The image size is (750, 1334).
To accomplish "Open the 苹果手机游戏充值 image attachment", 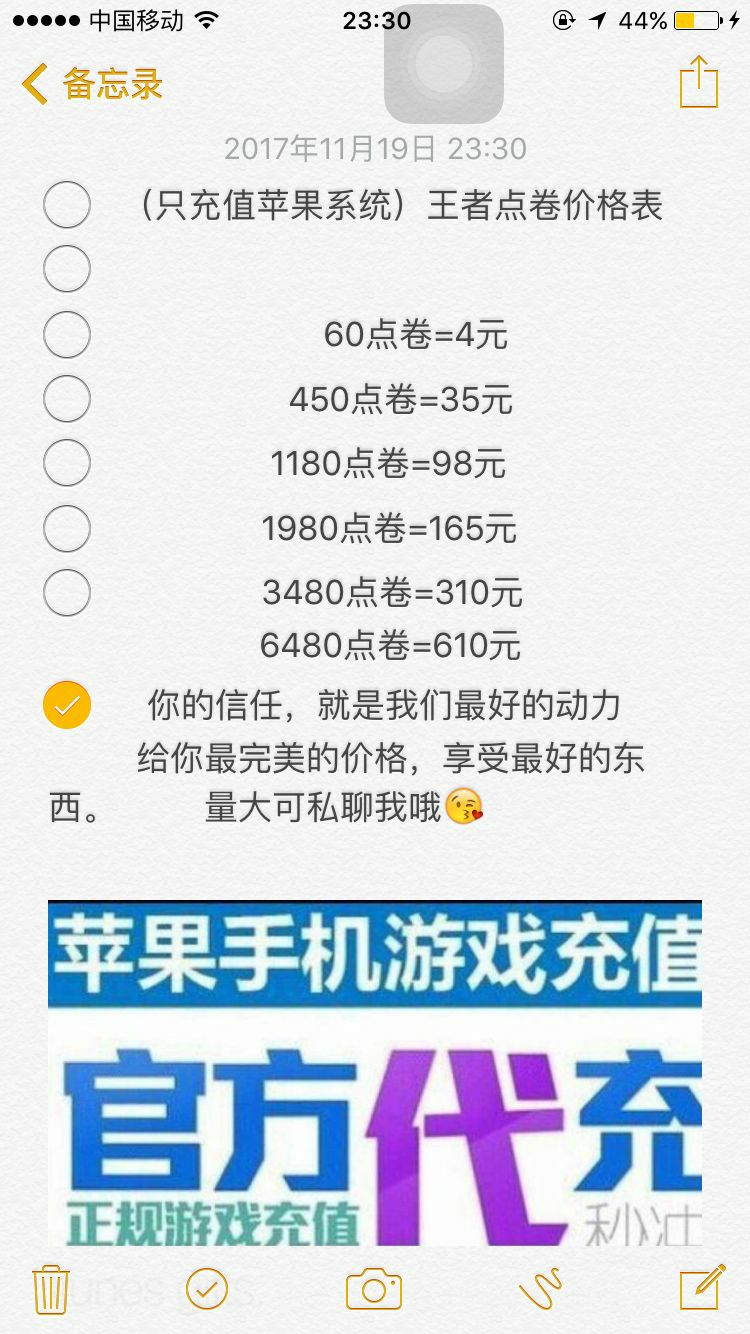I will (x=375, y=1072).
